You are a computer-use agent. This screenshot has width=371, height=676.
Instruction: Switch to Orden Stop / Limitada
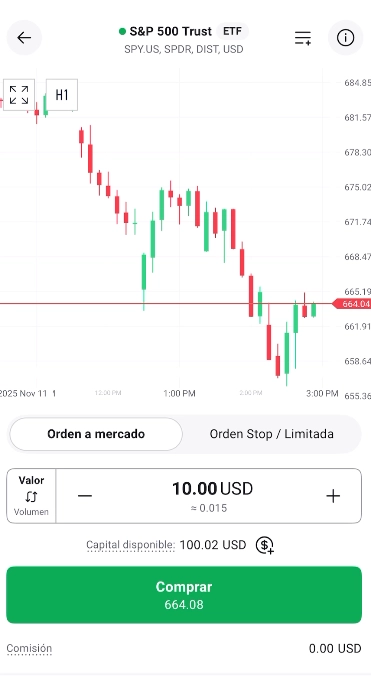(x=271, y=434)
